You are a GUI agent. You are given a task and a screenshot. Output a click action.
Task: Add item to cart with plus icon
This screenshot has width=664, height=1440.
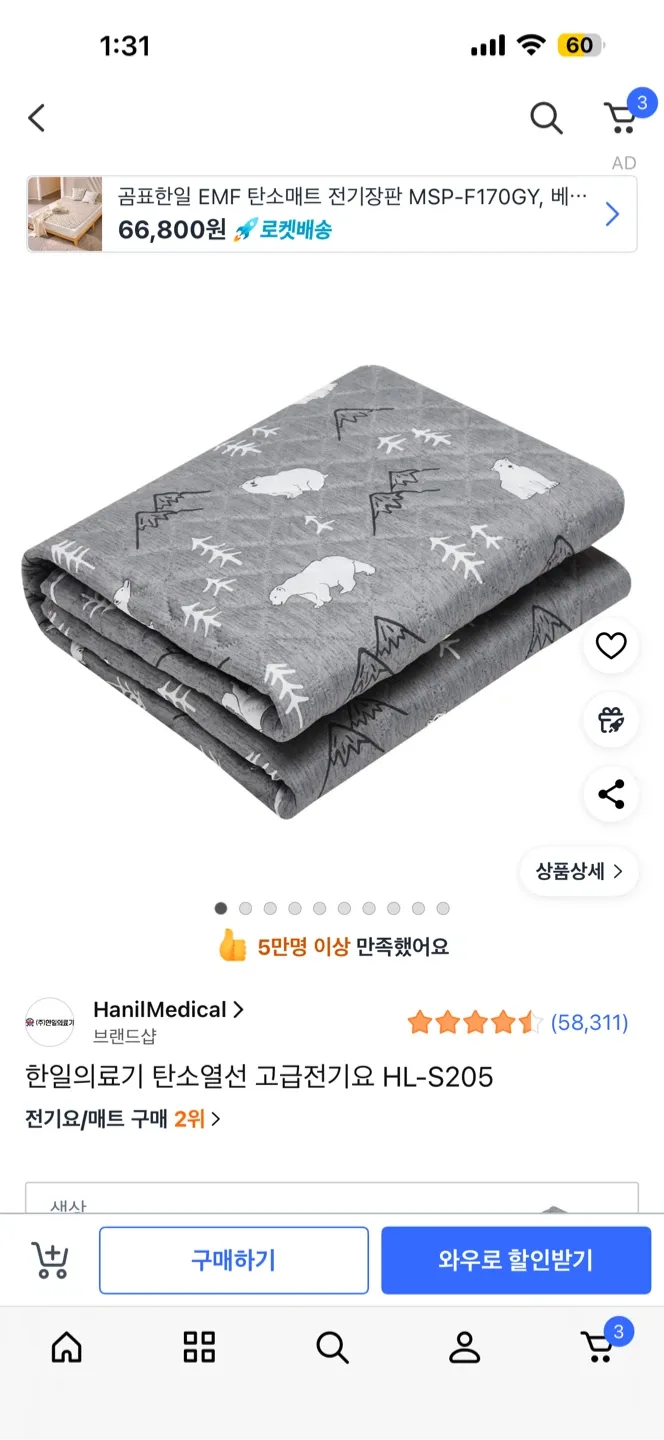pyautogui.click(x=50, y=1261)
